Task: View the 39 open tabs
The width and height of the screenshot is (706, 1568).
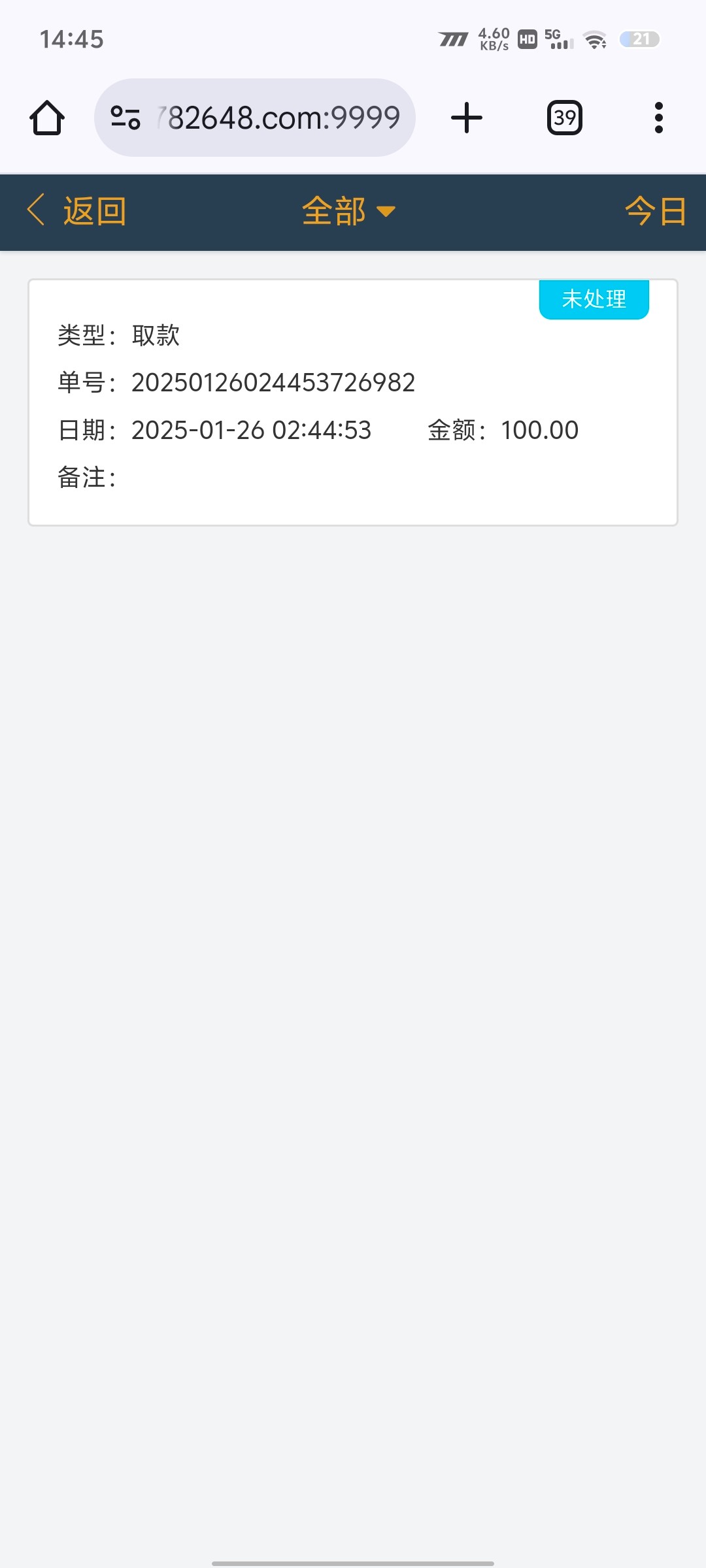Action: point(565,118)
